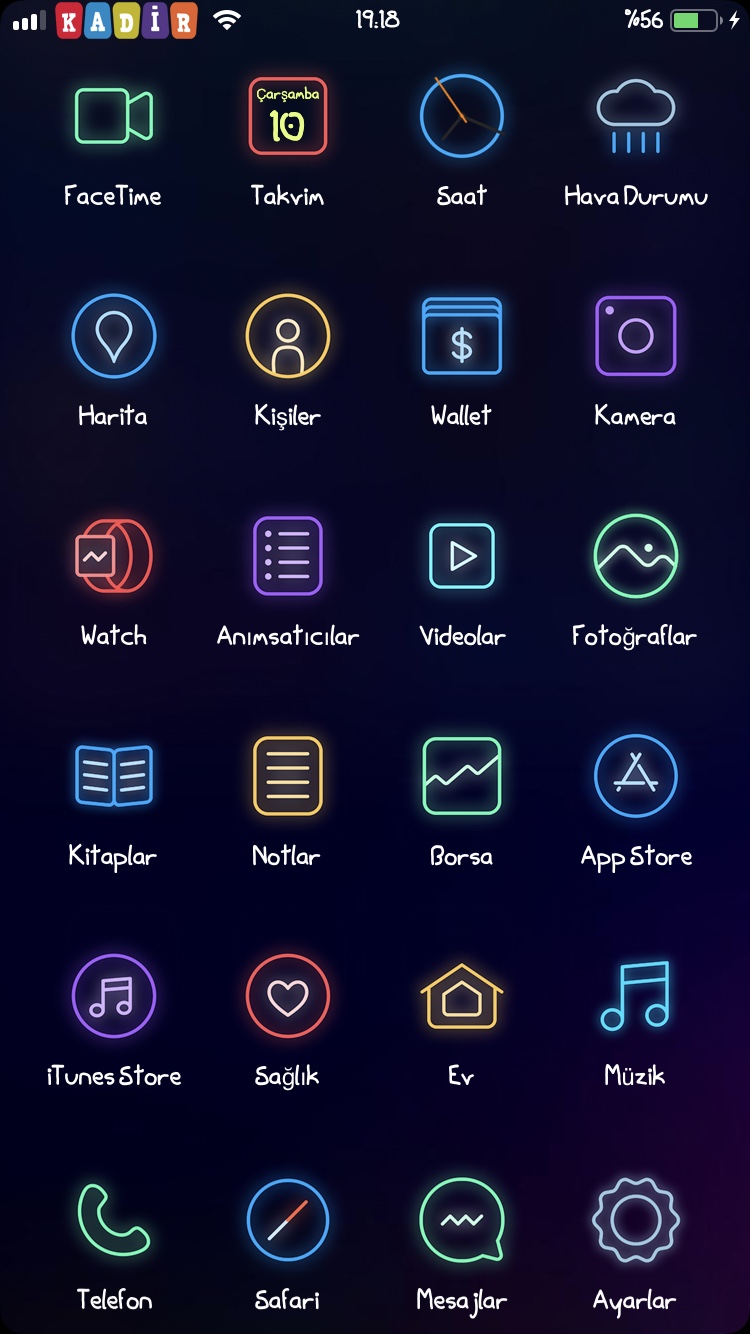Open Anımsatıcılar reminders app
This screenshot has height=1334, width=750.
[x=287, y=556]
